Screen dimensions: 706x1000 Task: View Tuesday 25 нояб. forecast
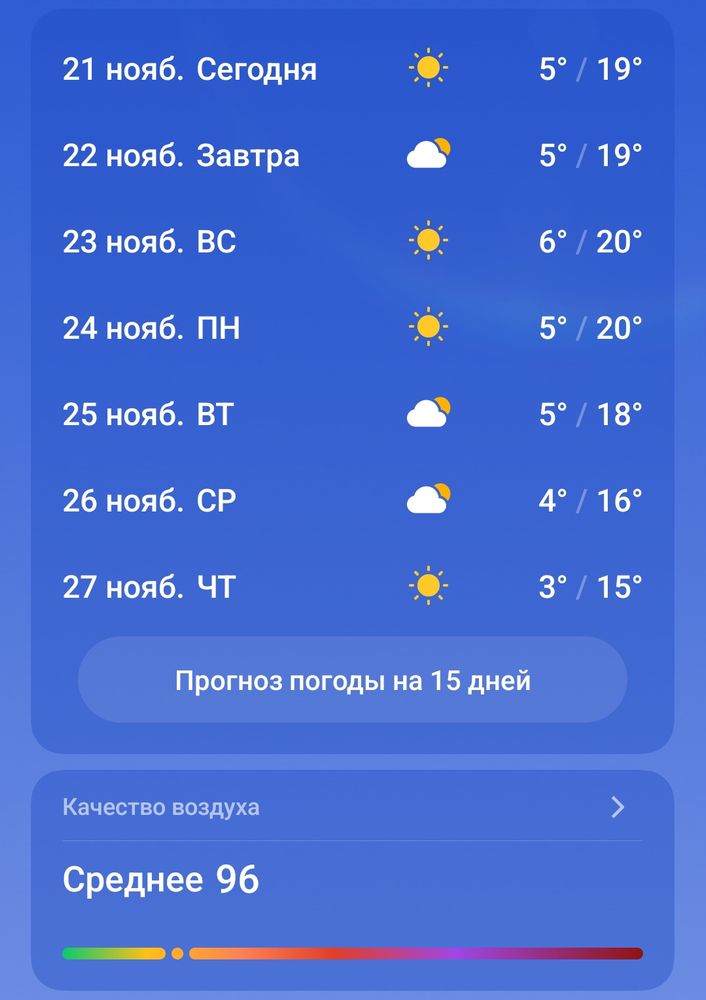coord(352,413)
